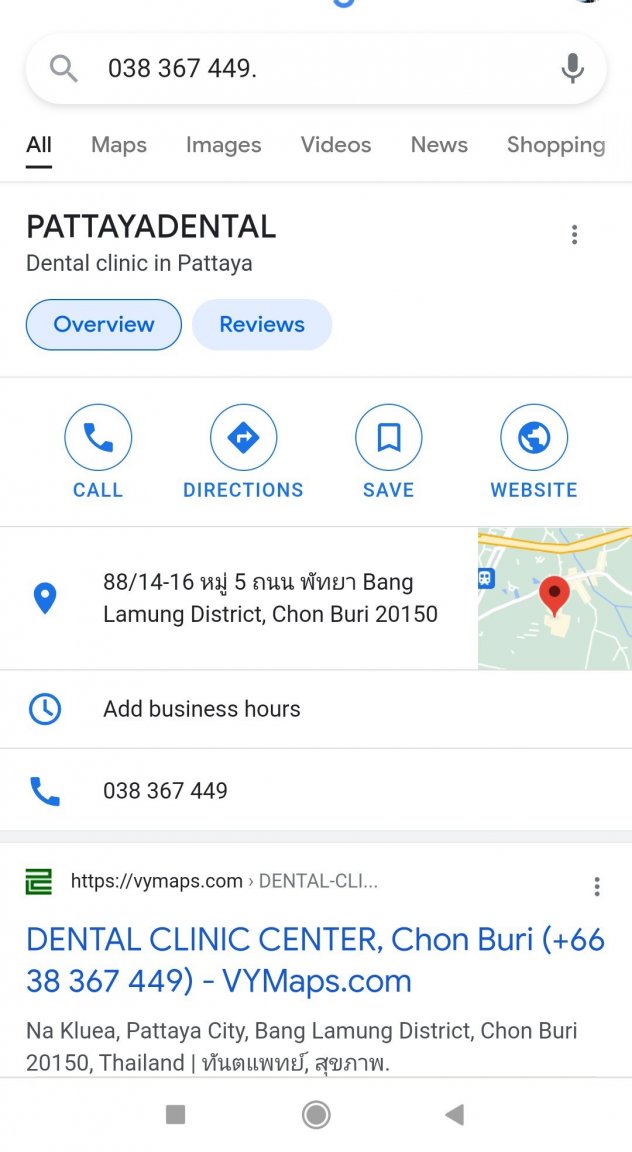Go to the Shopping tab

(555, 145)
